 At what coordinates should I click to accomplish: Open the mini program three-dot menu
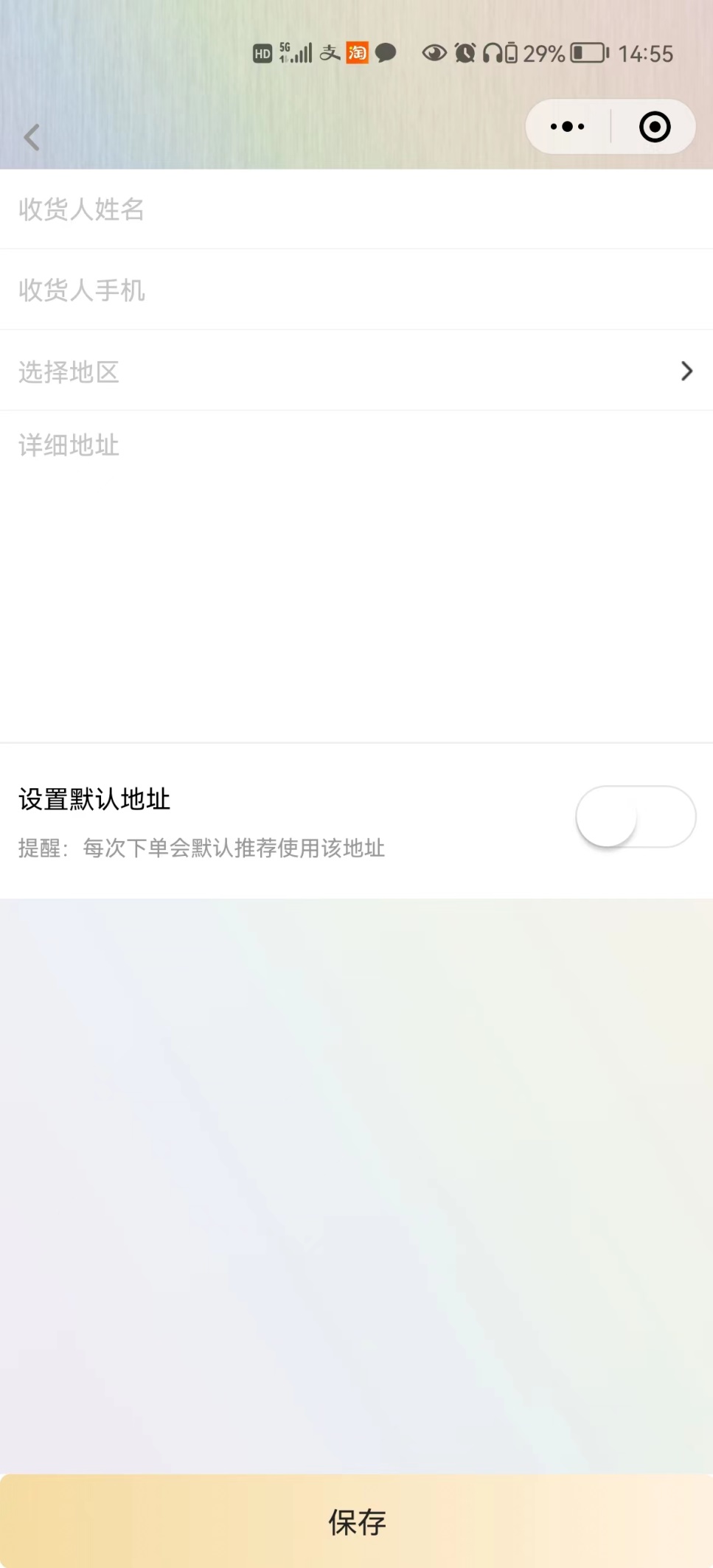[568, 127]
